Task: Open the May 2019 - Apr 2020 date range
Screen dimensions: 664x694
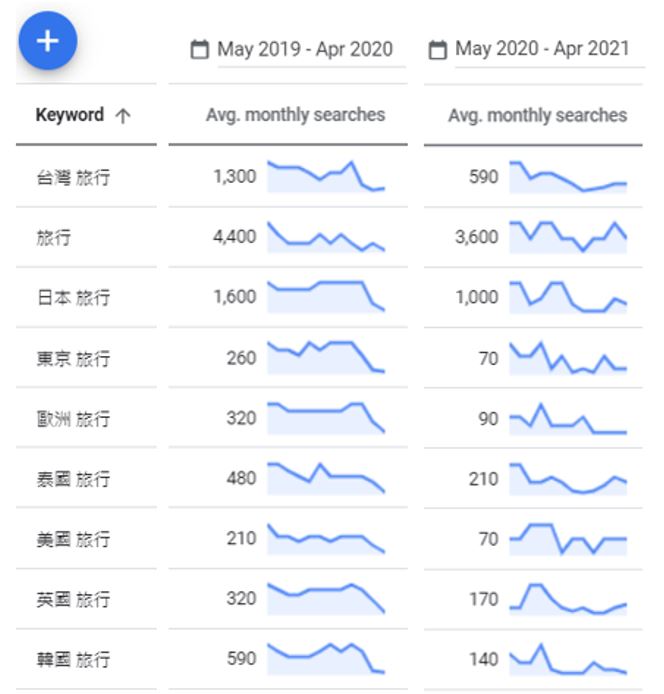Action: (292, 49)
